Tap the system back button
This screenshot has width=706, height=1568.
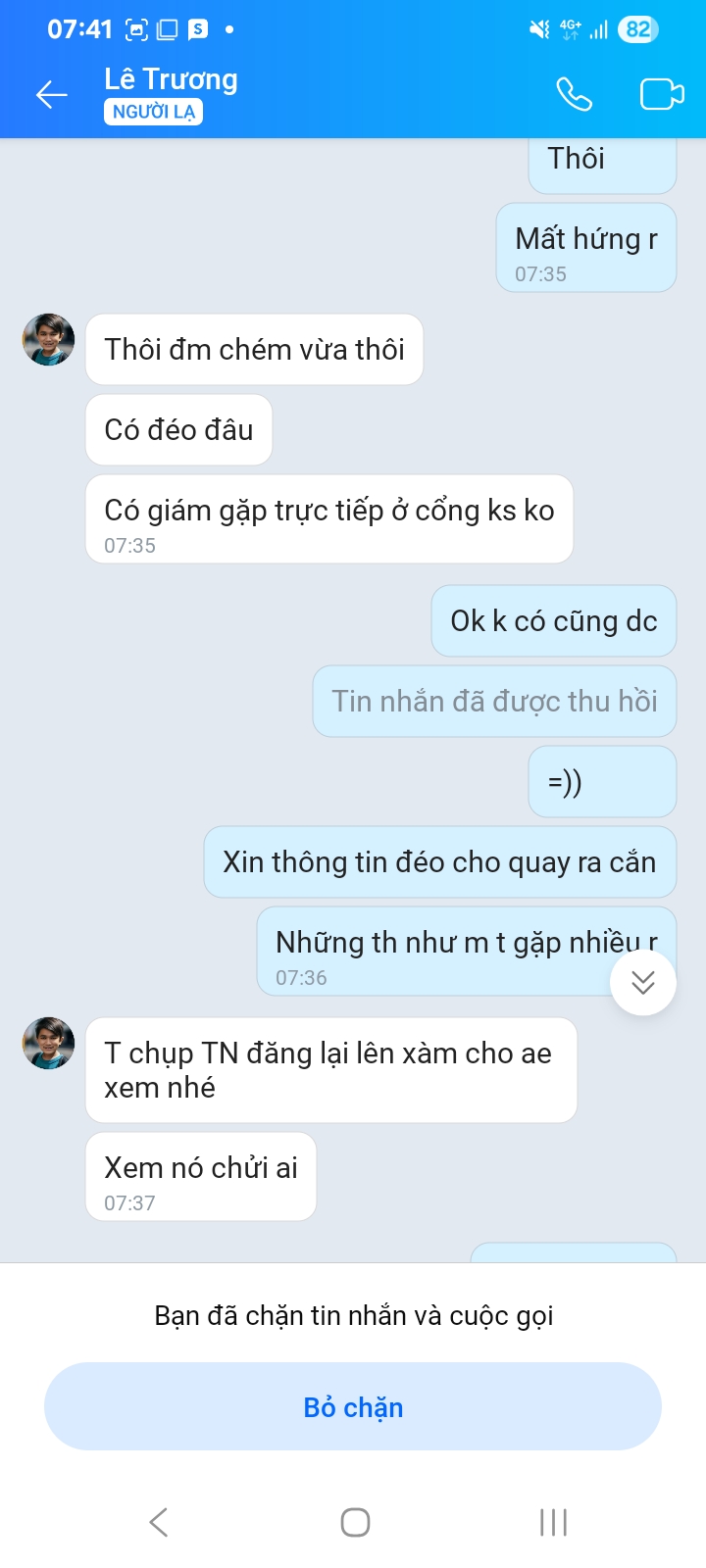click(159, 1522)
